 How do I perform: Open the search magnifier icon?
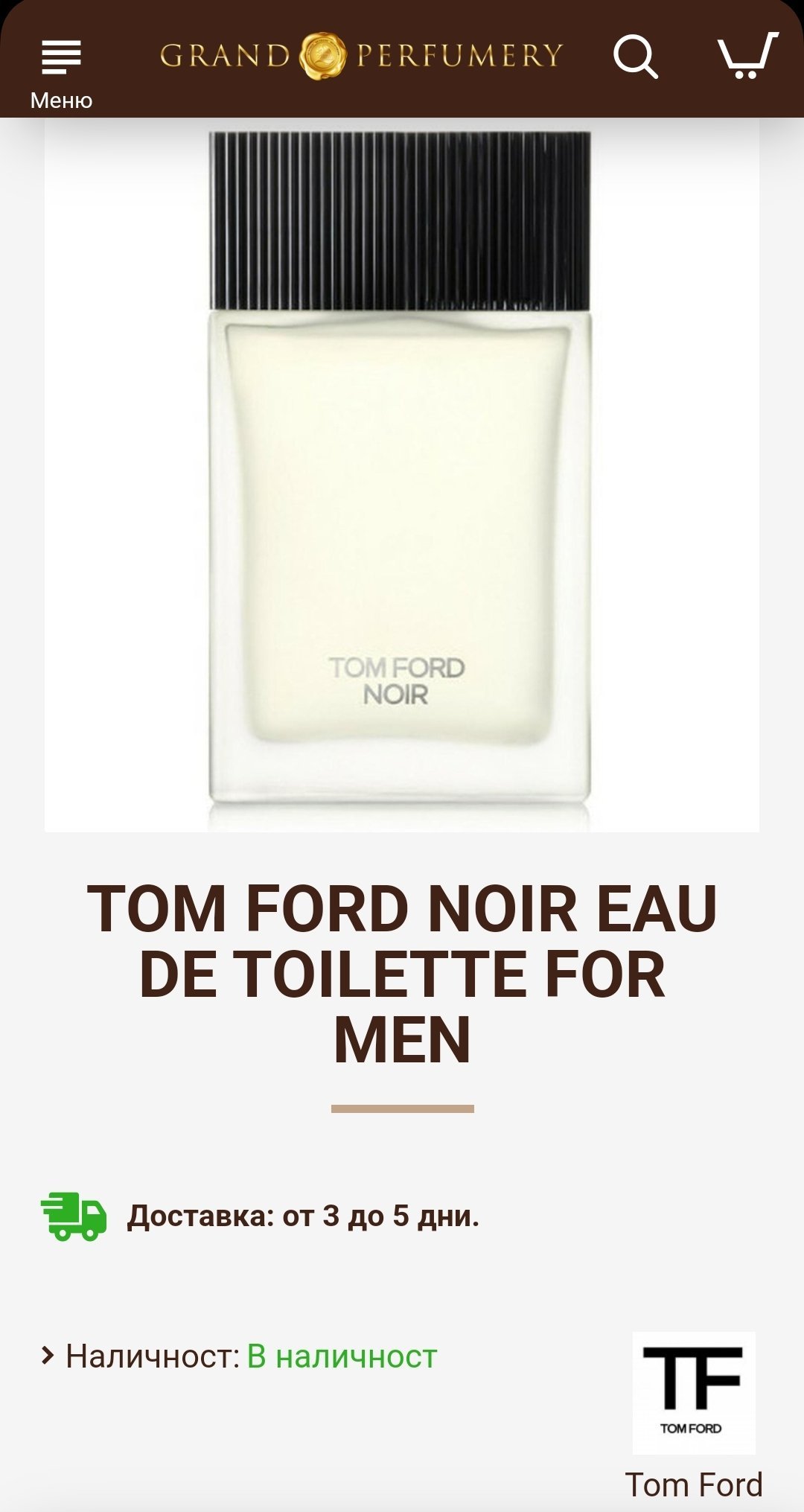click(x=635, y=57)
